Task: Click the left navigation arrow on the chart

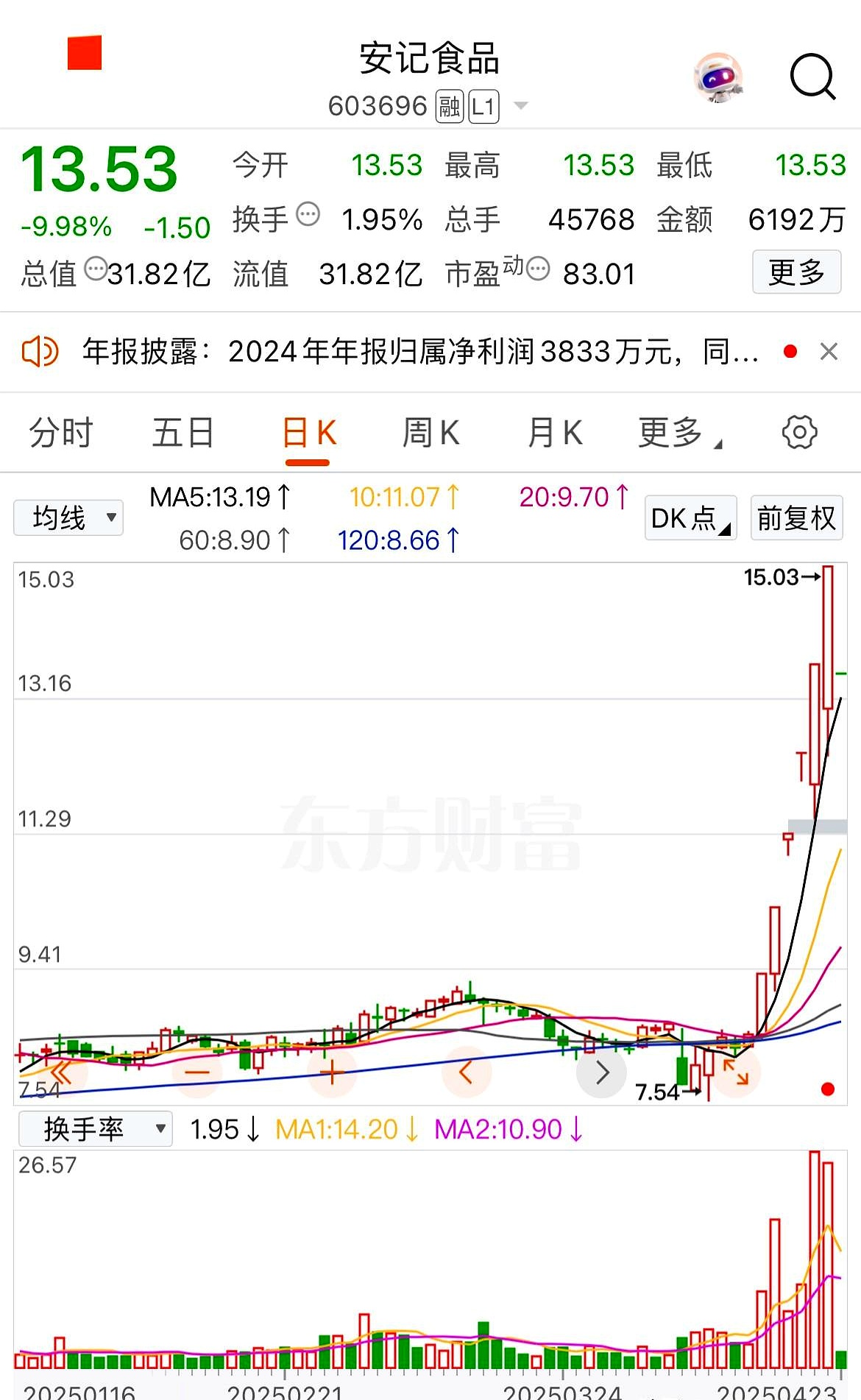Action: coord(466,1072)
